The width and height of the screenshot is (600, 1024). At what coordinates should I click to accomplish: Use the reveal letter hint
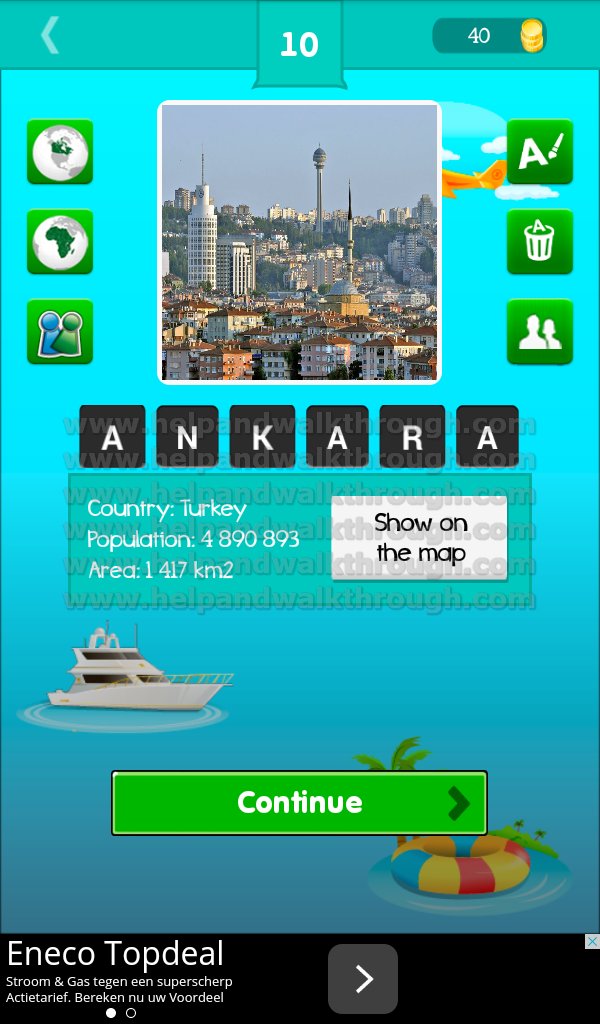coord(540,152)
